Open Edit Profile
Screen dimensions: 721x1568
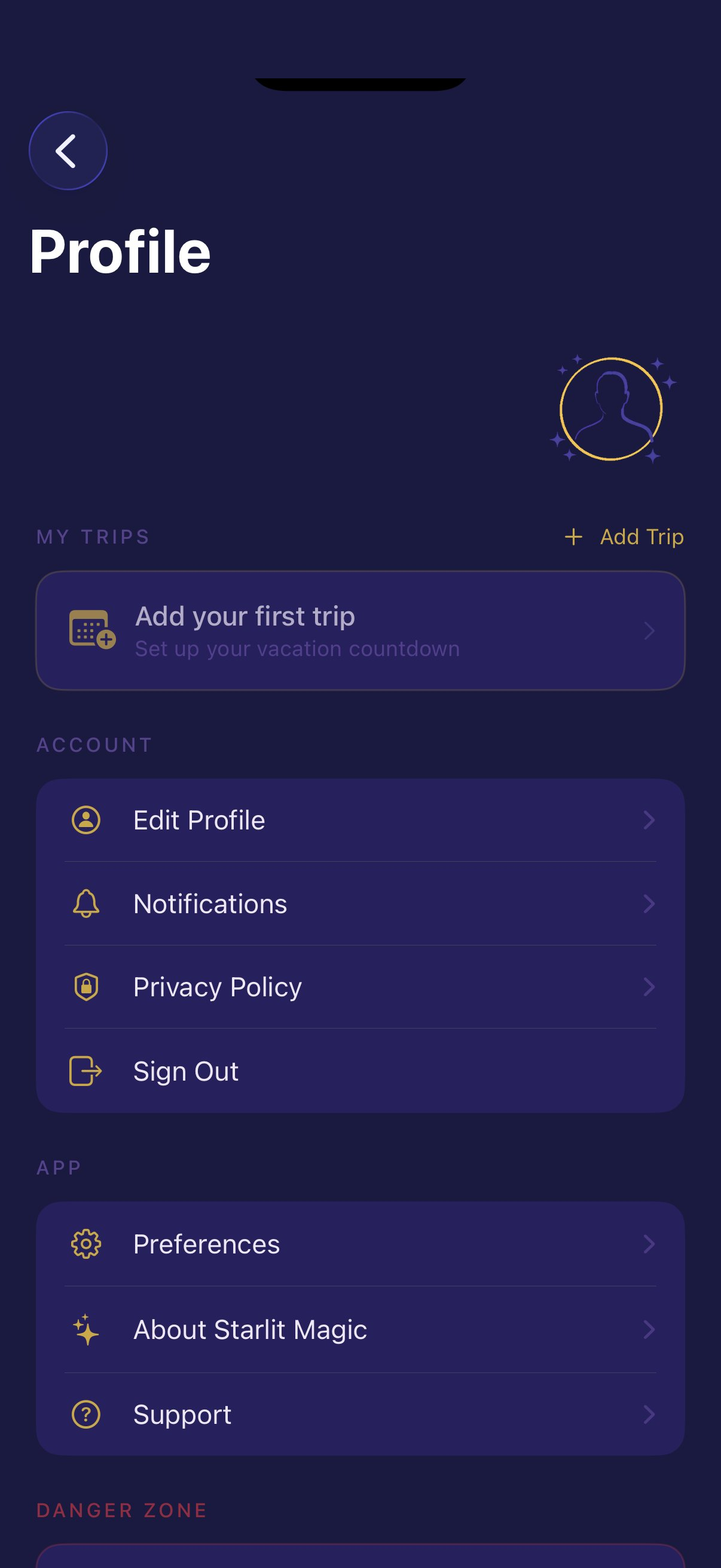(360, 820)
